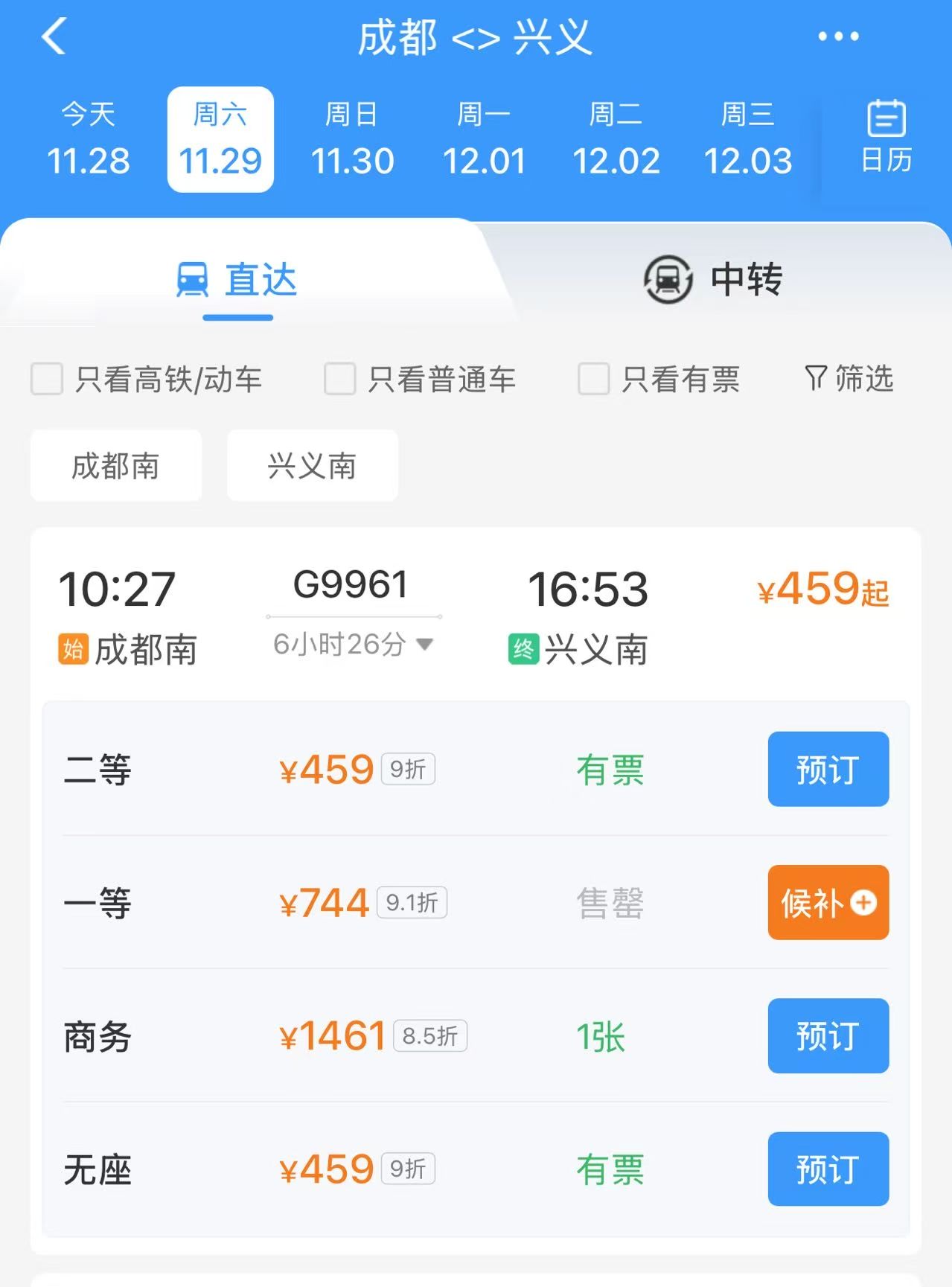Go back using the top-left arrow
952x1287 pixels.
pyautogui.click(x=54, y=37)
